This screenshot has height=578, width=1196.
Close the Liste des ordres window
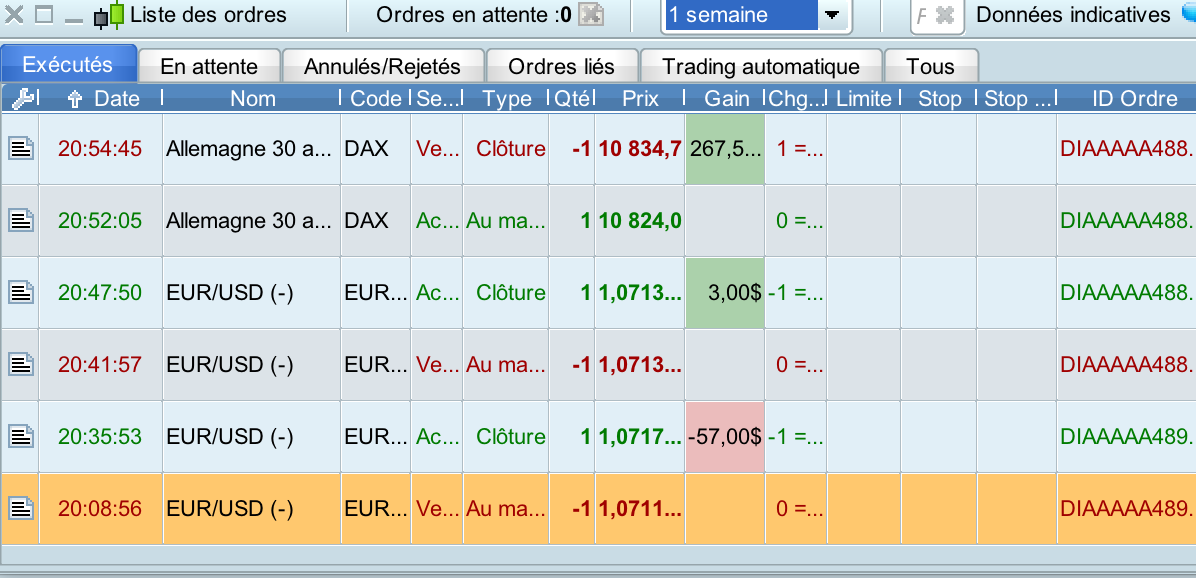15,16
